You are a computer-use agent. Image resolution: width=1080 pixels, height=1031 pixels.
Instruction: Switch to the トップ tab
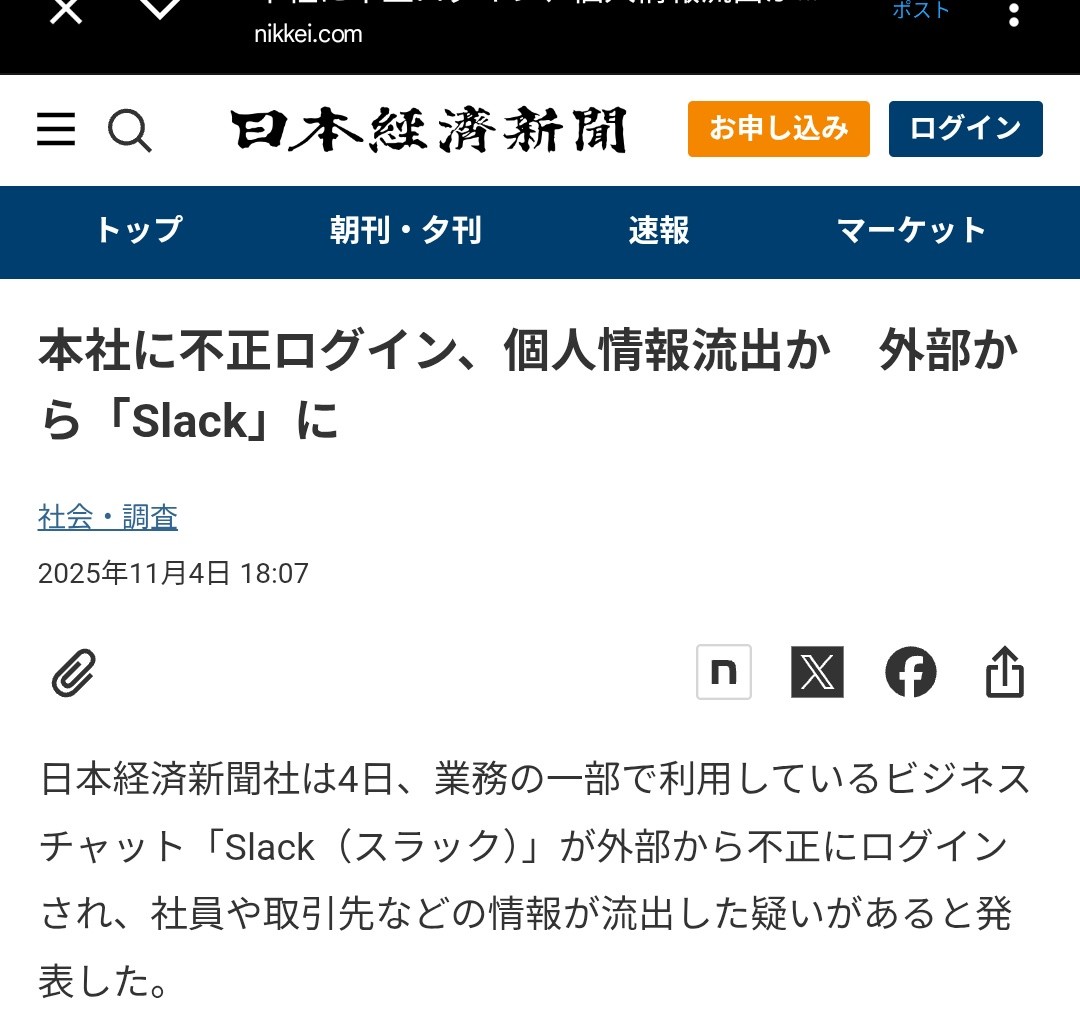[x=139, y=231]
